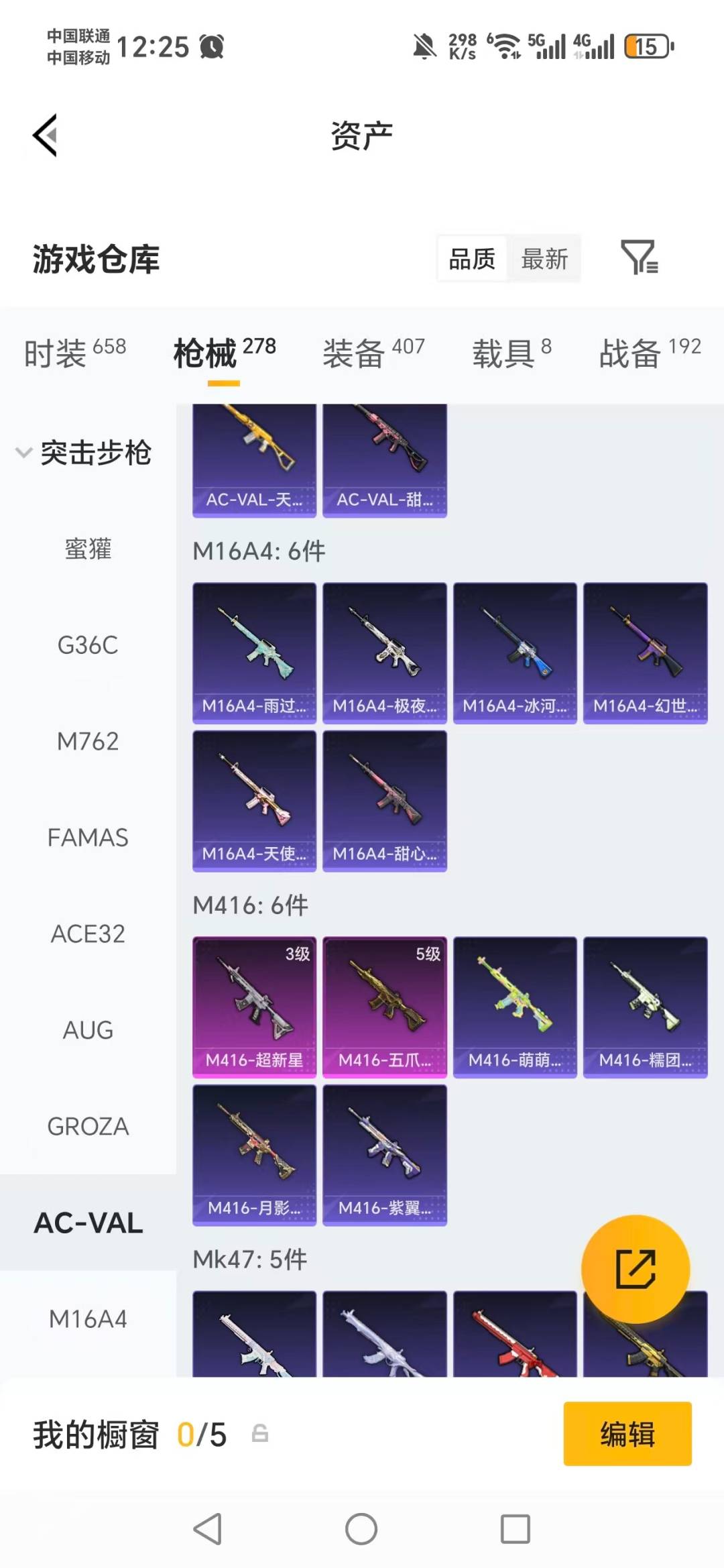Select G36C in the weapon sidebar
724x1568 pixels.
point(88,646)
